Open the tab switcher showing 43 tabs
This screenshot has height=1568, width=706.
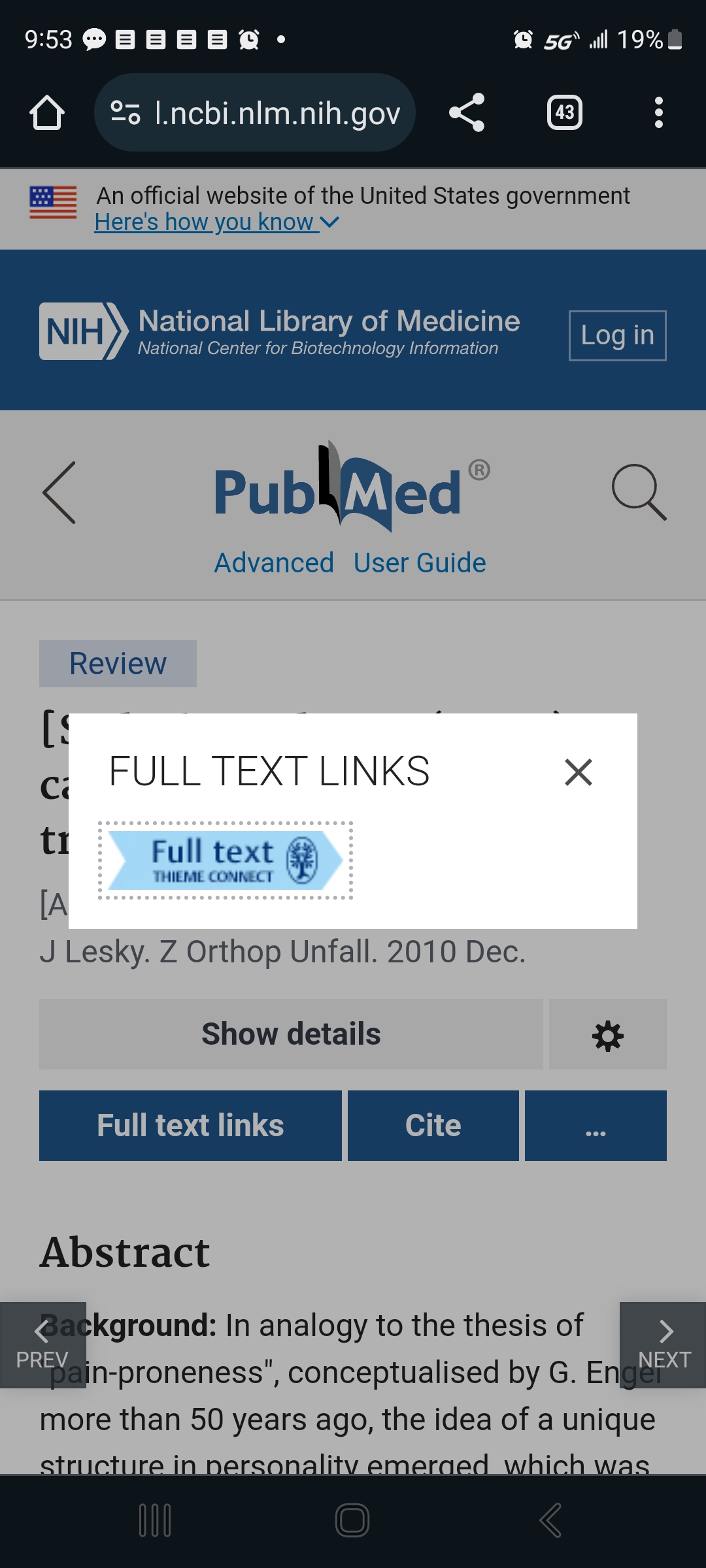click(565, 113)
